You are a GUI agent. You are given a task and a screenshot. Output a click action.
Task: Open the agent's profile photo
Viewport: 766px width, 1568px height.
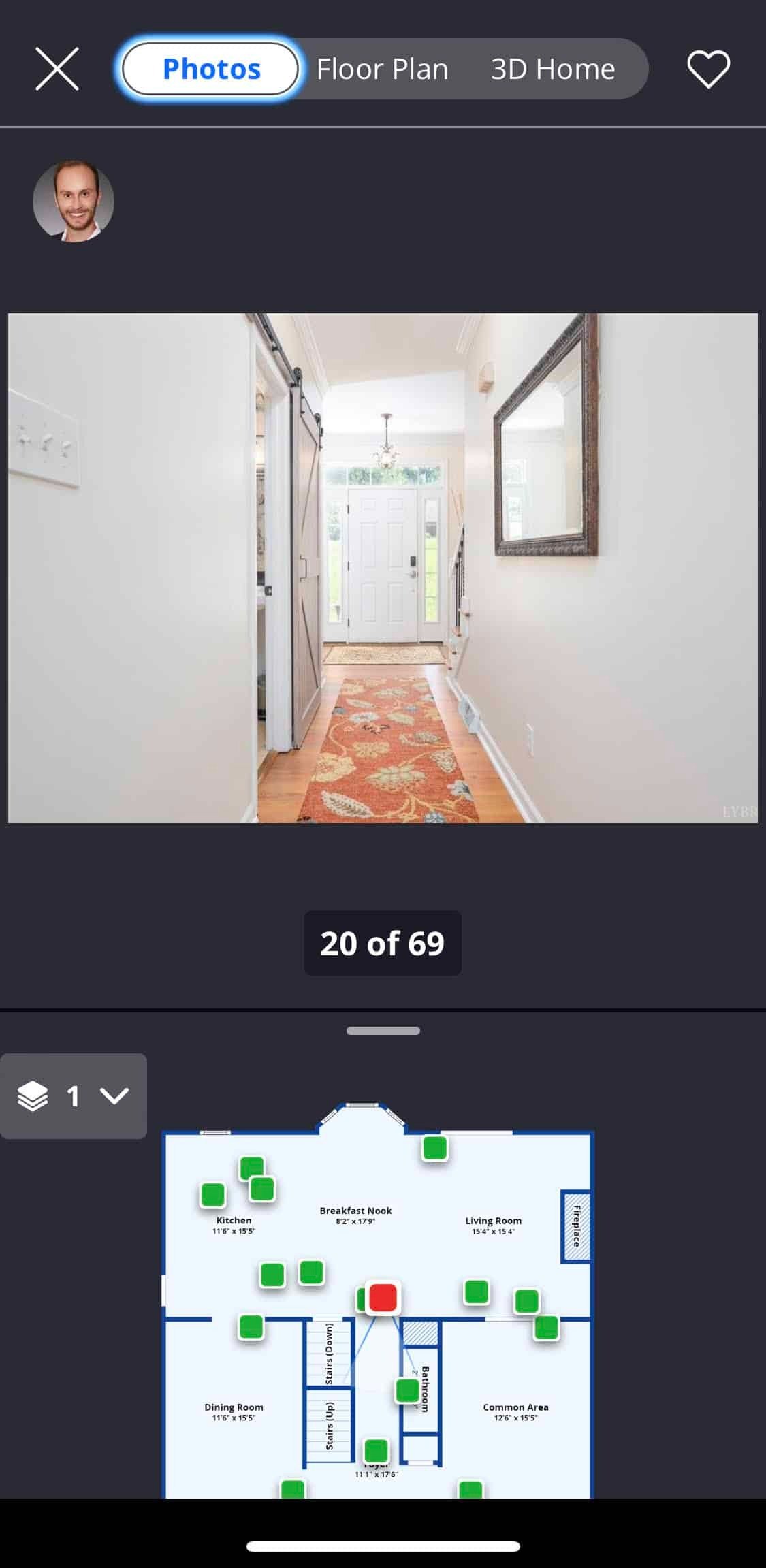pos(74,202)
